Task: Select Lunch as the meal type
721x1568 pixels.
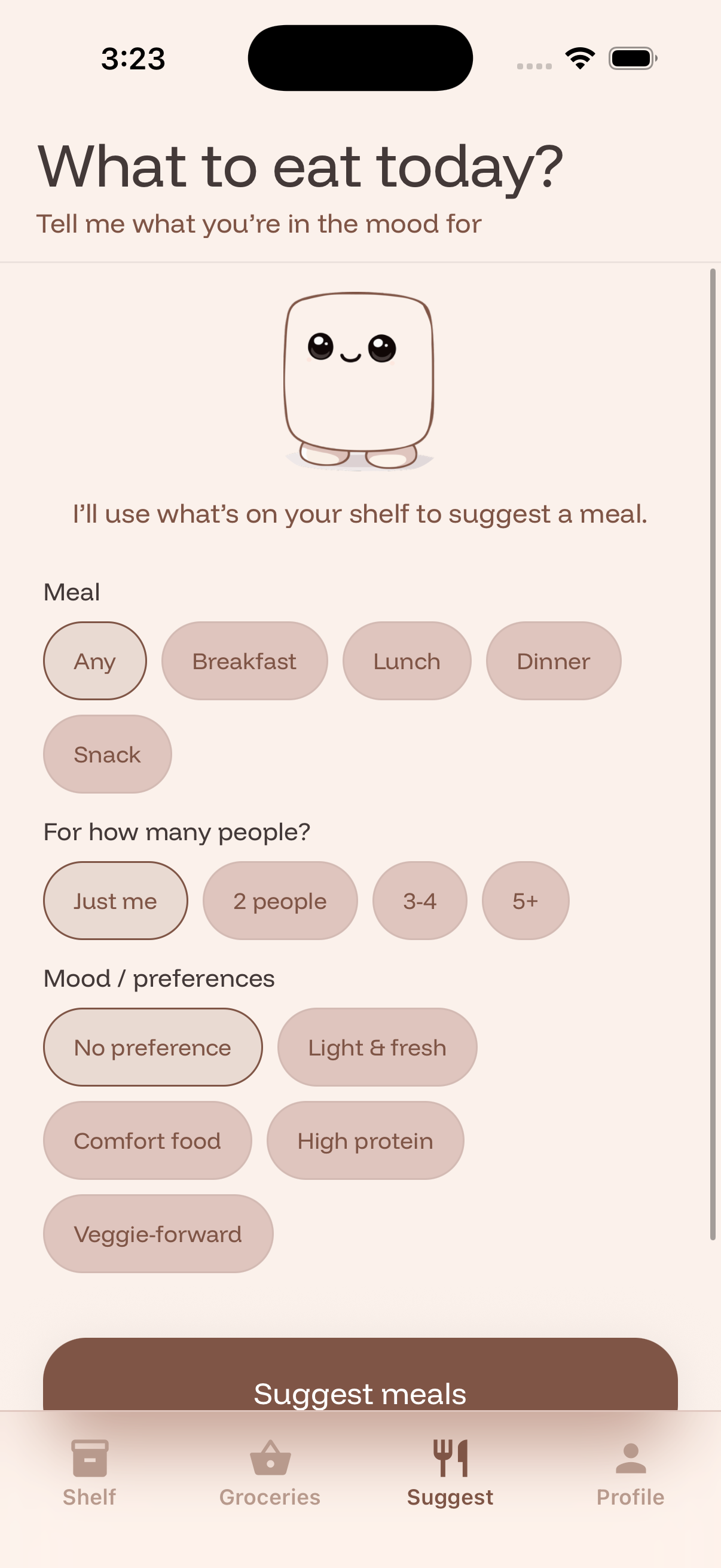Action: (x=407, y=661)
